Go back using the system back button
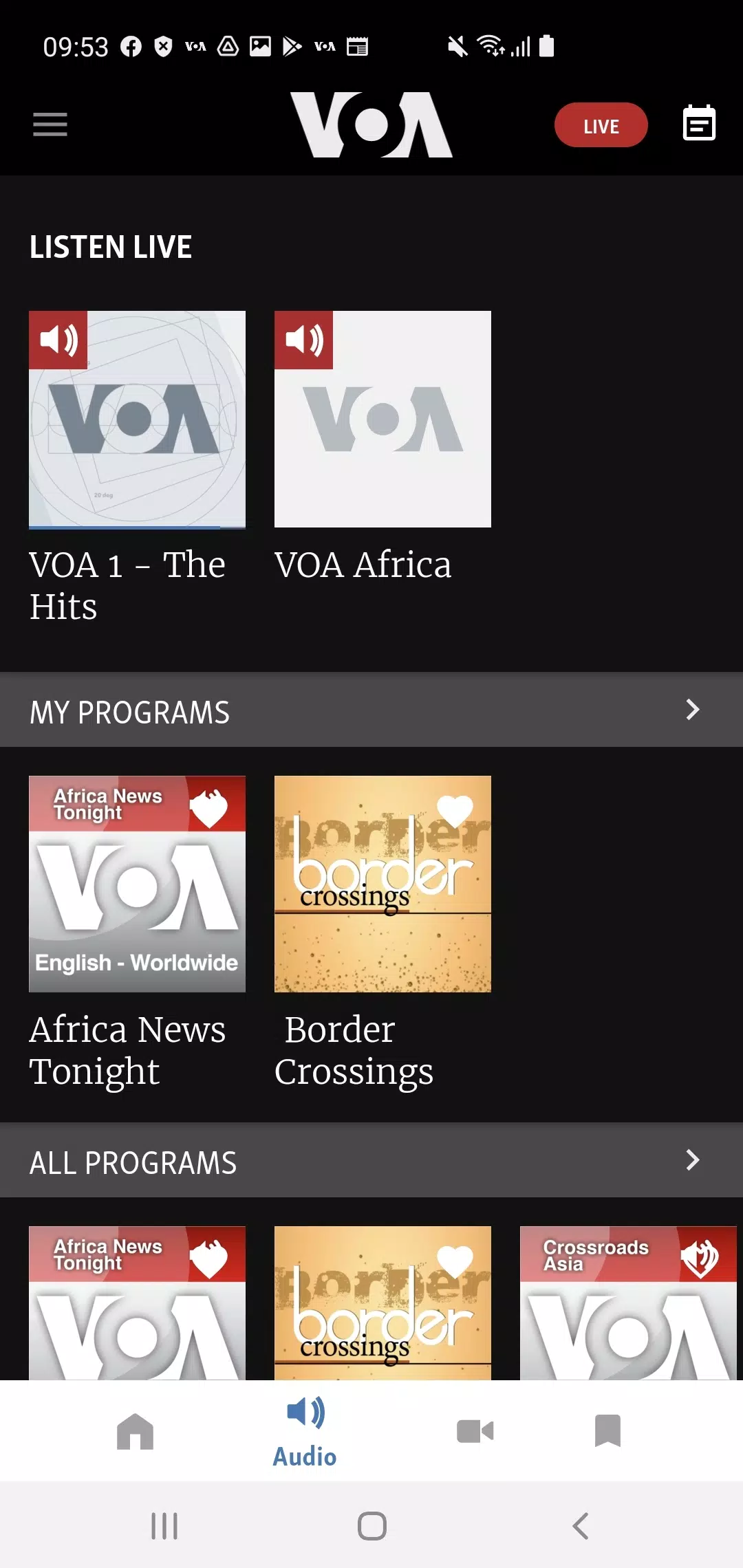 tap(580, 1526)
